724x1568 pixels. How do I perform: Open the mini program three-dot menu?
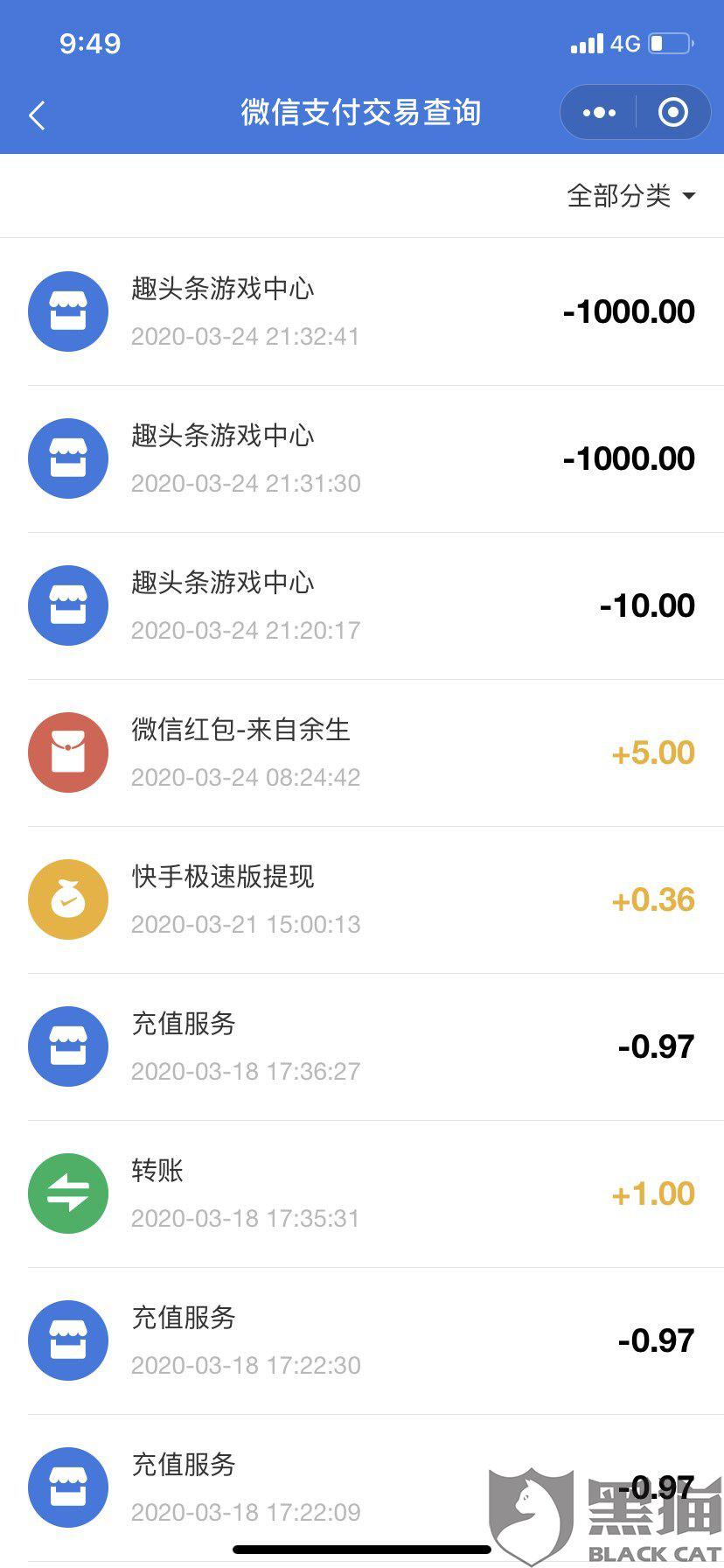599,113
